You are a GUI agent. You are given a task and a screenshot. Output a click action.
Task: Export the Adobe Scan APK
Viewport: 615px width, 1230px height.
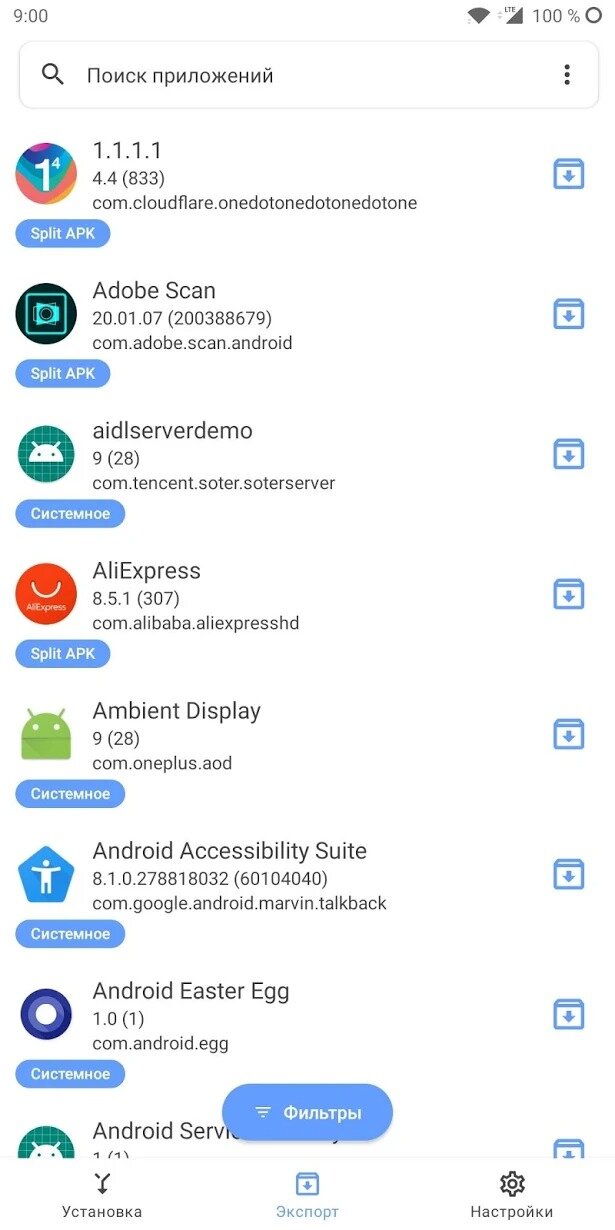point(569,314)
